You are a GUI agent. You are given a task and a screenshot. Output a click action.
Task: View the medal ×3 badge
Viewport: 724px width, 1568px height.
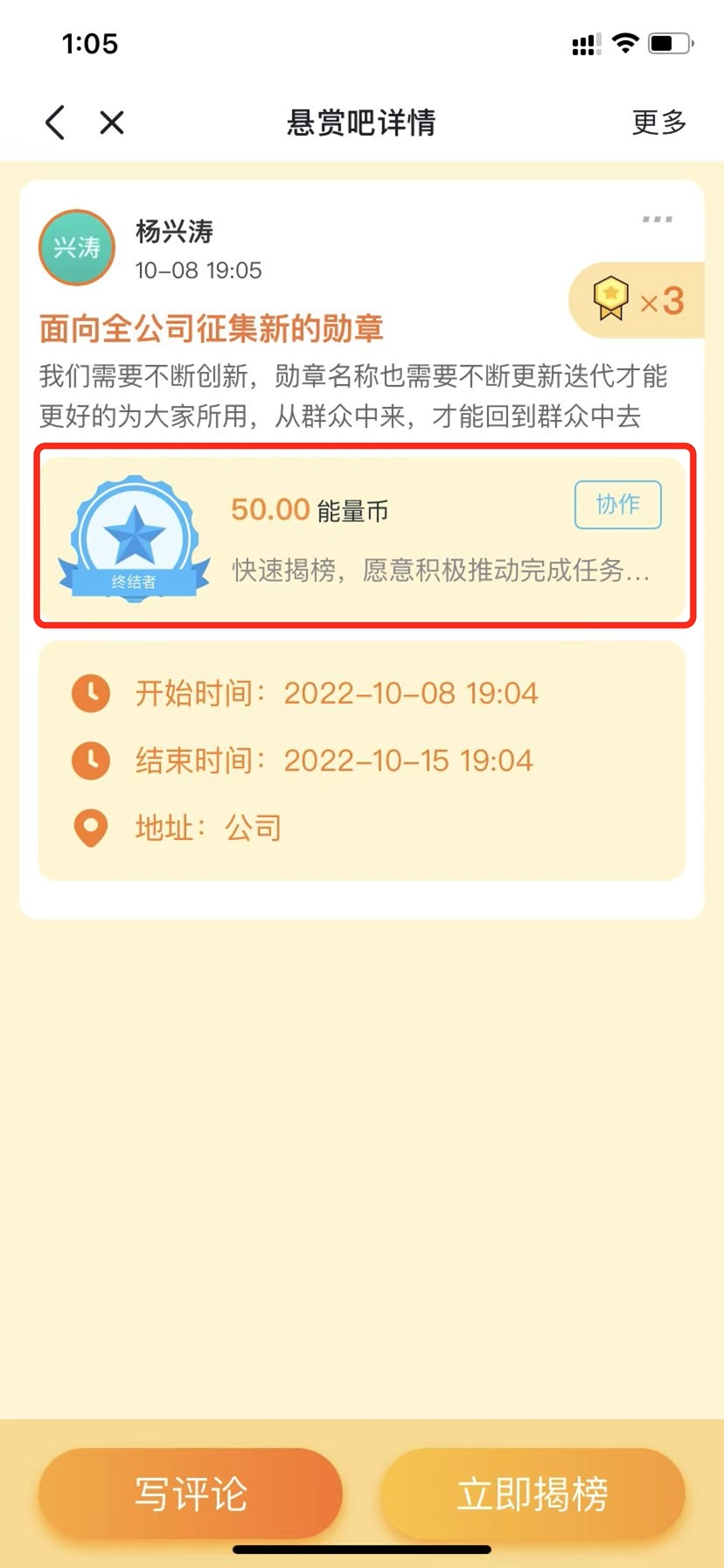tap(637, 301)
